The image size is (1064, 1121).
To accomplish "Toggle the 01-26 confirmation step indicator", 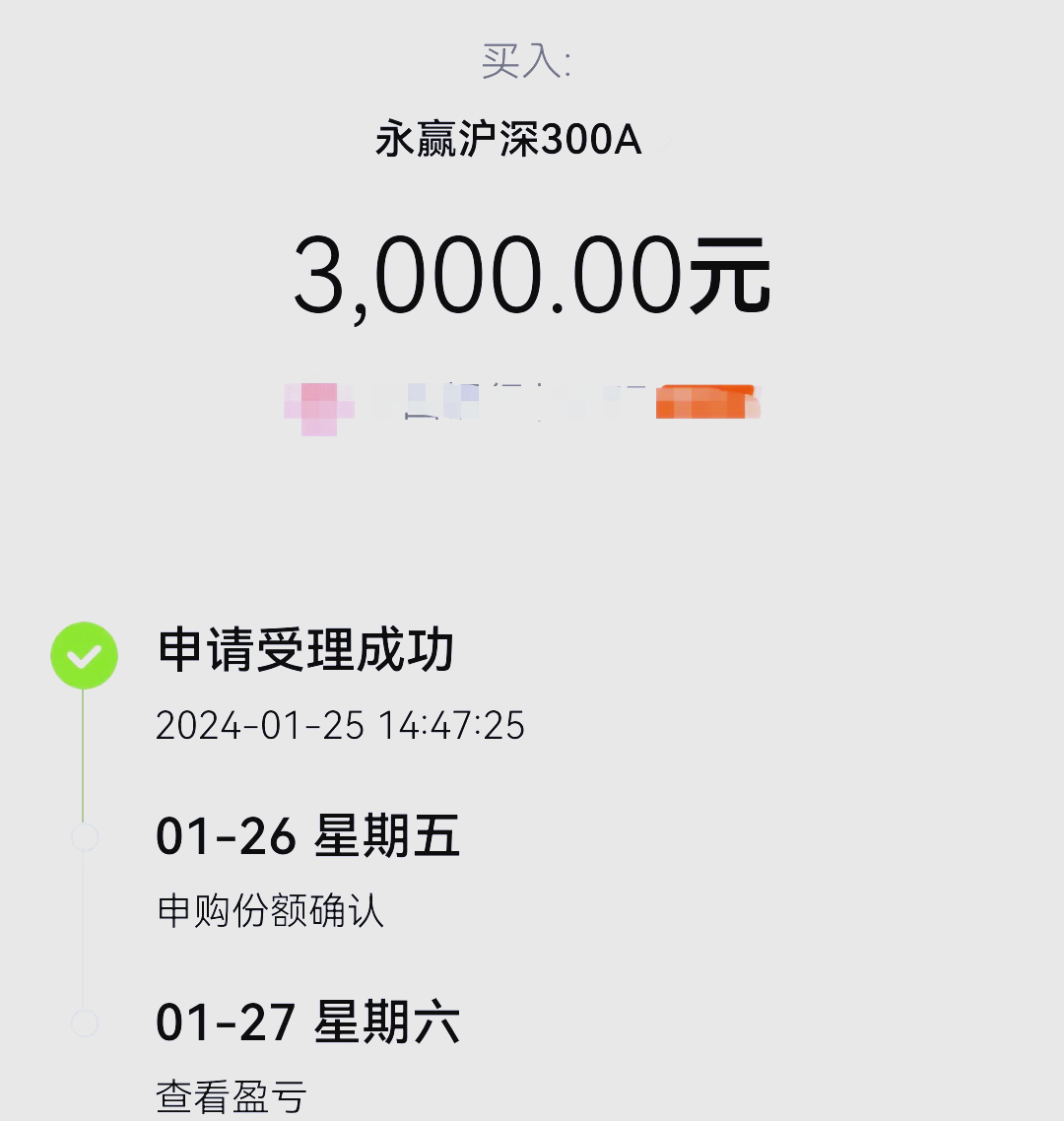I will pyautogui.click(x=84, y=834).
